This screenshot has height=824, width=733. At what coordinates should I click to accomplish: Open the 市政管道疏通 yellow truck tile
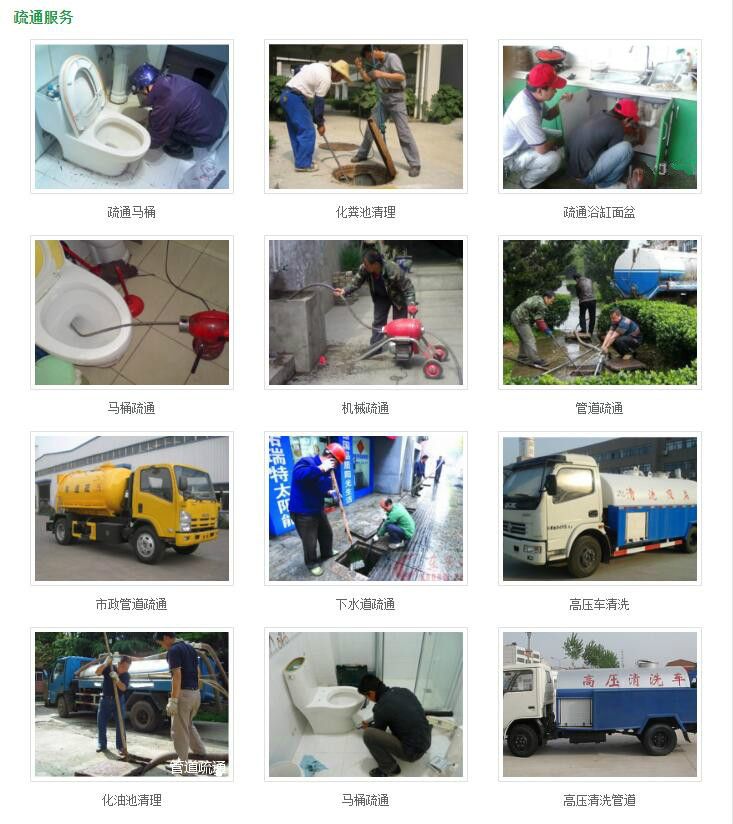(x=132, y=509)
